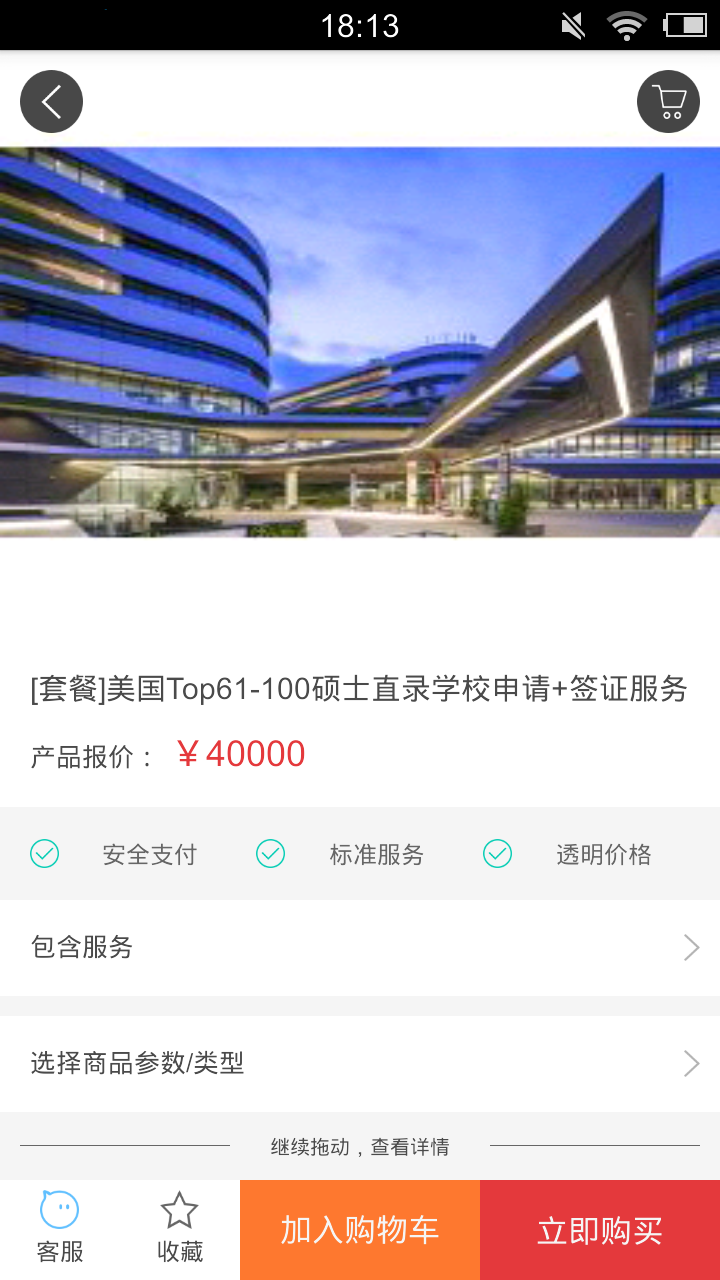Tap the battery indicator

coord(685,25)
